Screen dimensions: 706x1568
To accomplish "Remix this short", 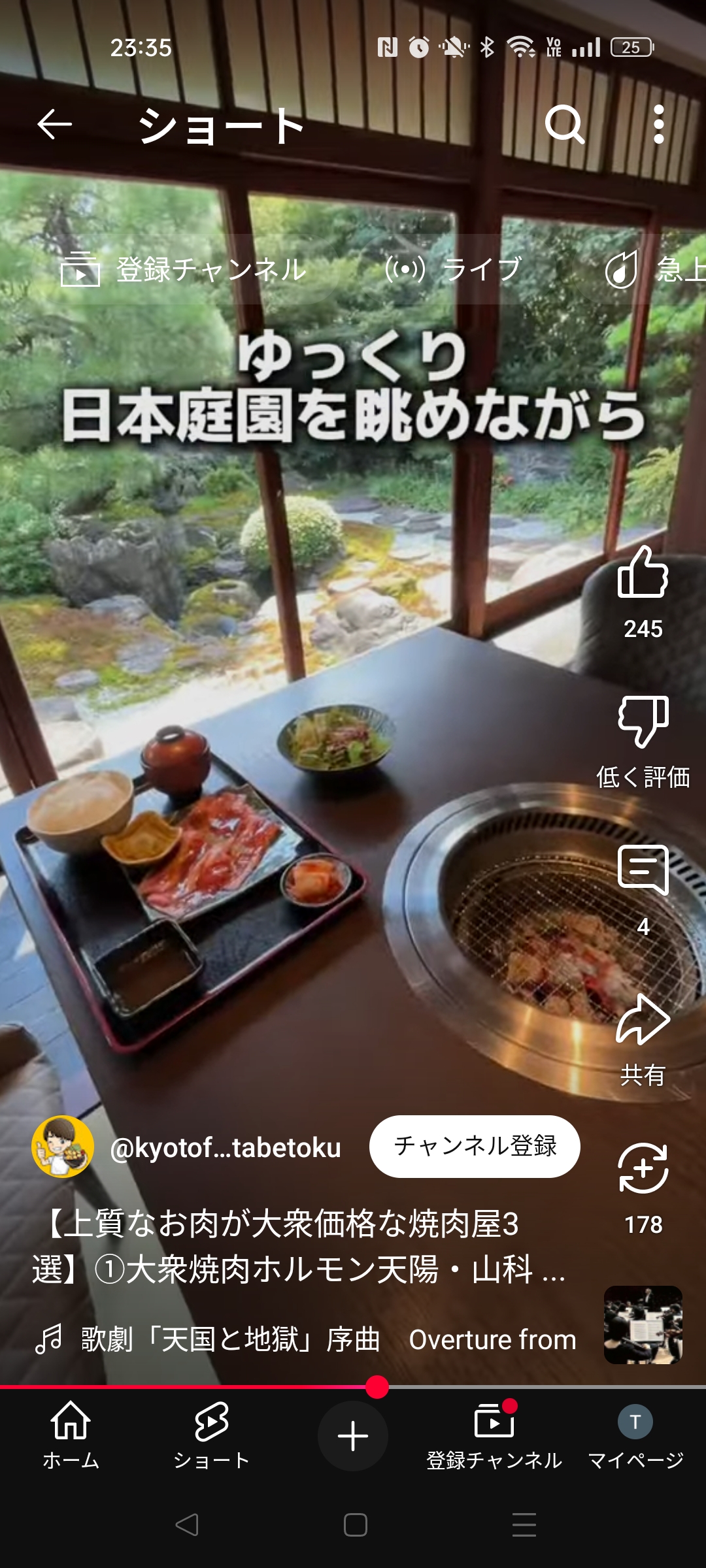I will [643, 1168].
